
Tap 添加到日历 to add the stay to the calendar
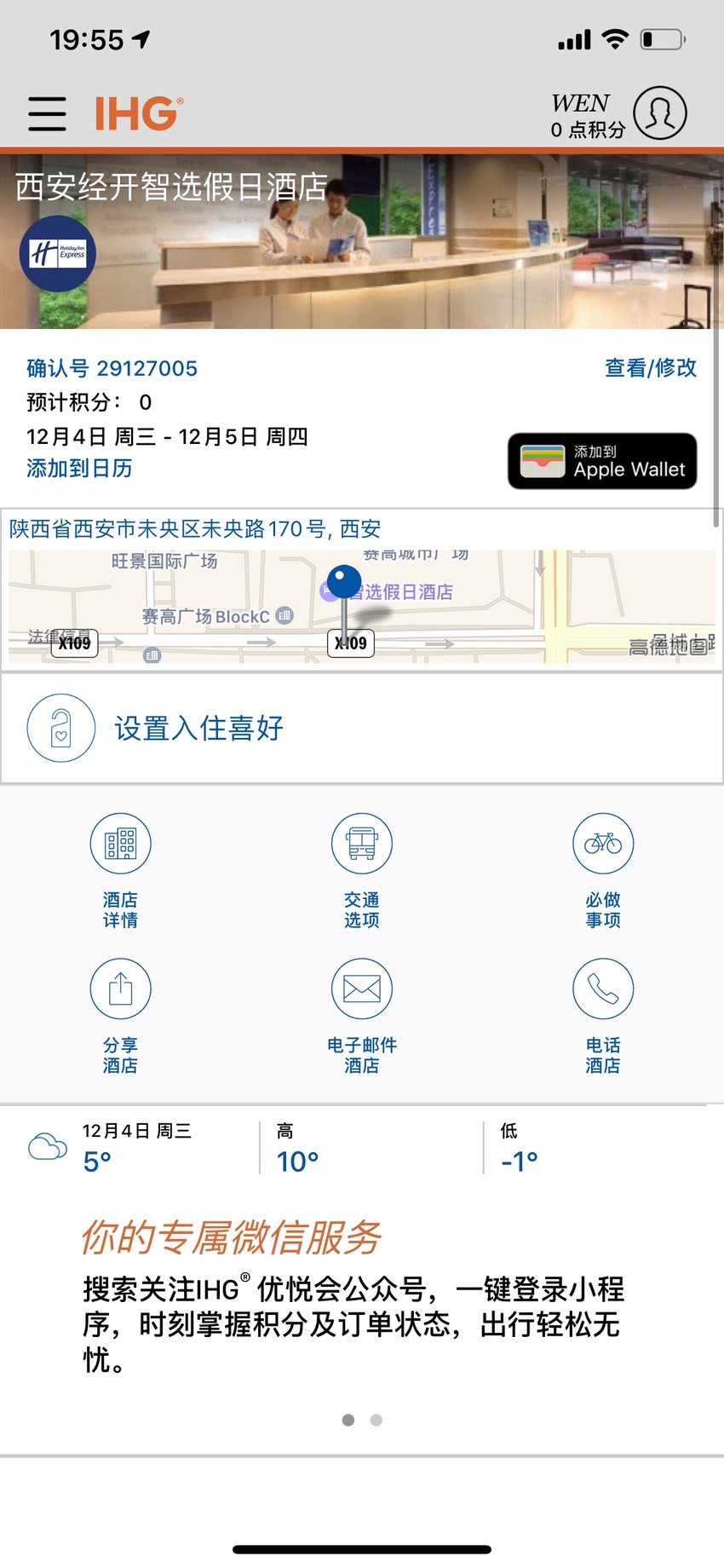pyautogui.click(x=79, y=468)
